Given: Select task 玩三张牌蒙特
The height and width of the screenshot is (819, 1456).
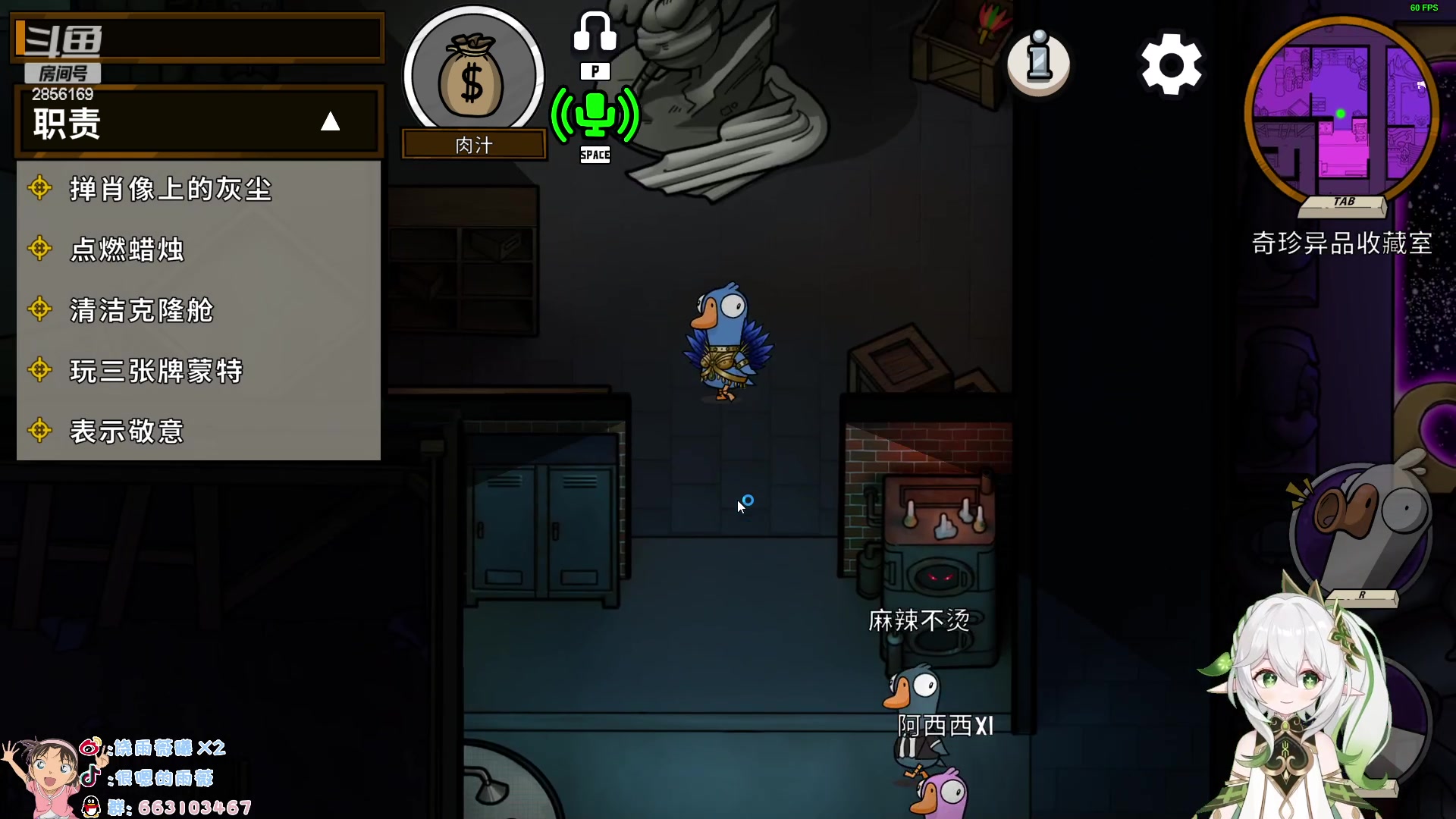Looking at the screenshot, I should 156,371.
